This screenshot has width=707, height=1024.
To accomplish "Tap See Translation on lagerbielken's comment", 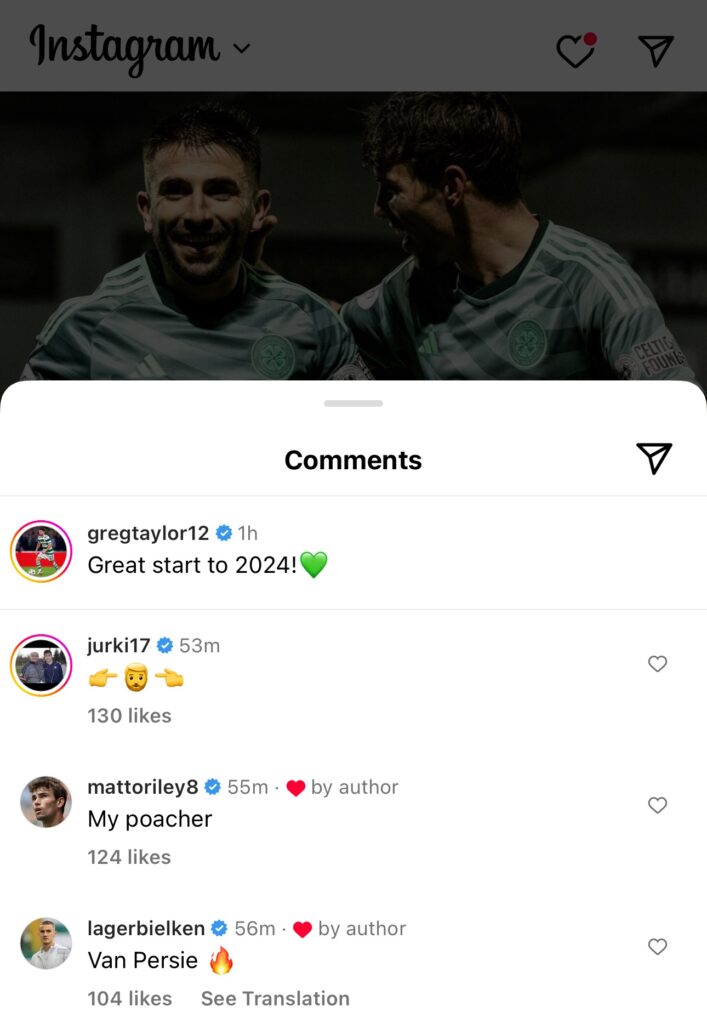I will 275,998.
